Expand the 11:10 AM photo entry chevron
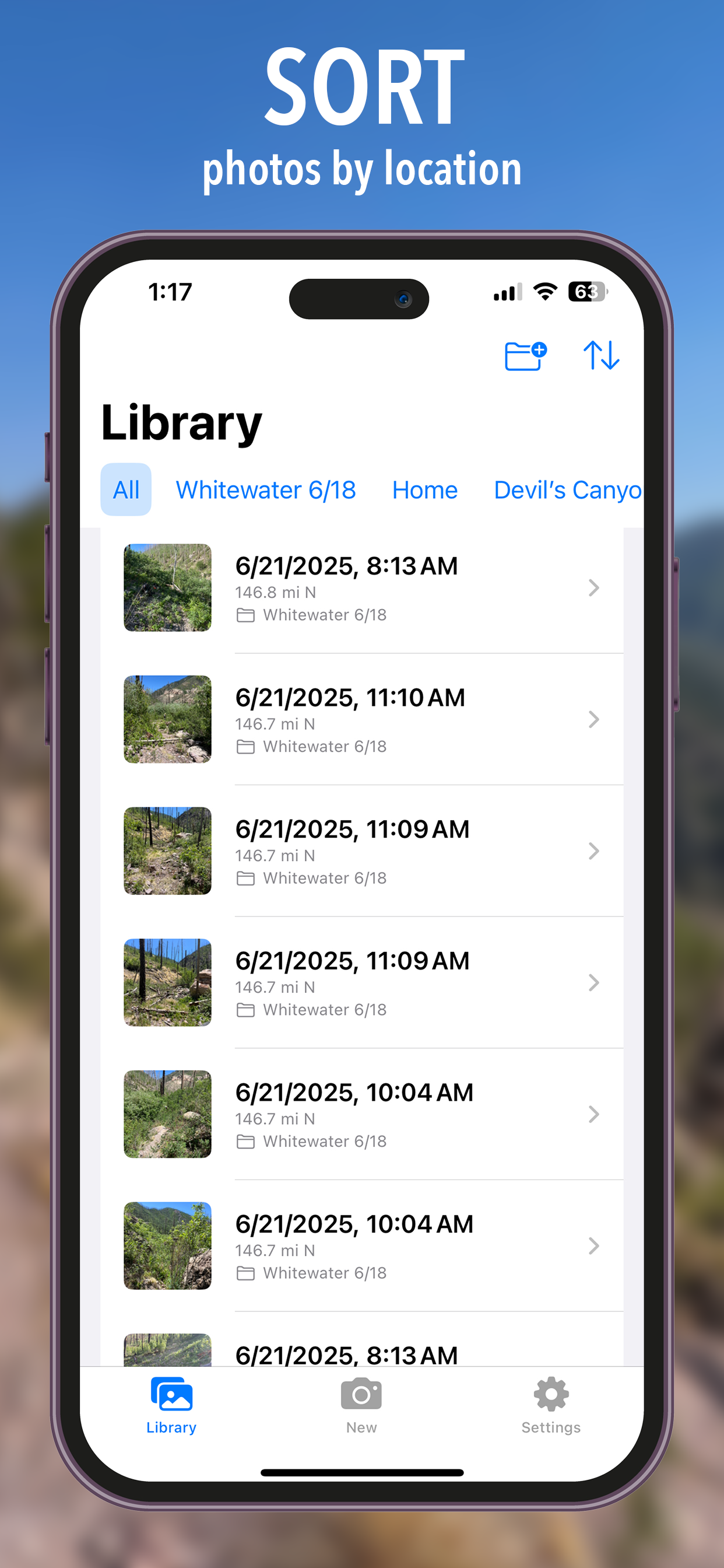The height and width of the screenshot is (1568, 724). click(595, 719)
